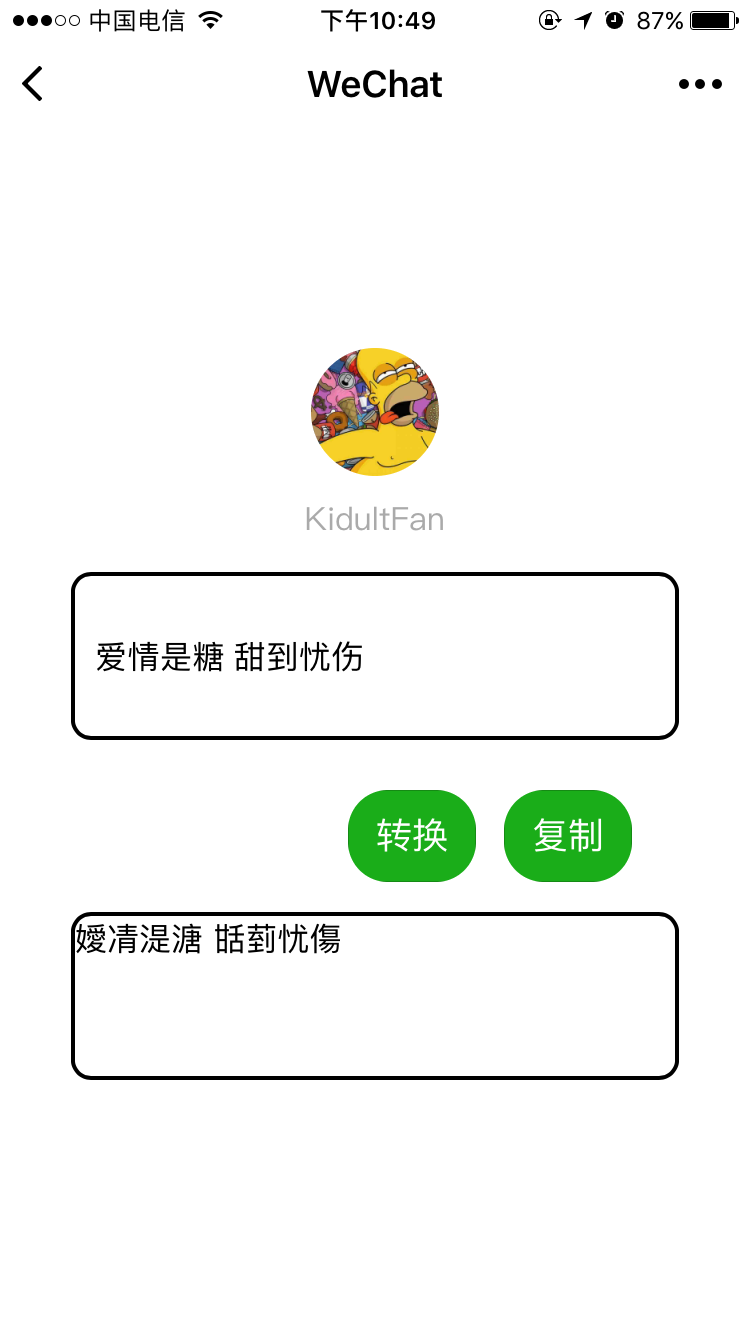
Task: Select the converted output text box
Action: 375,996
